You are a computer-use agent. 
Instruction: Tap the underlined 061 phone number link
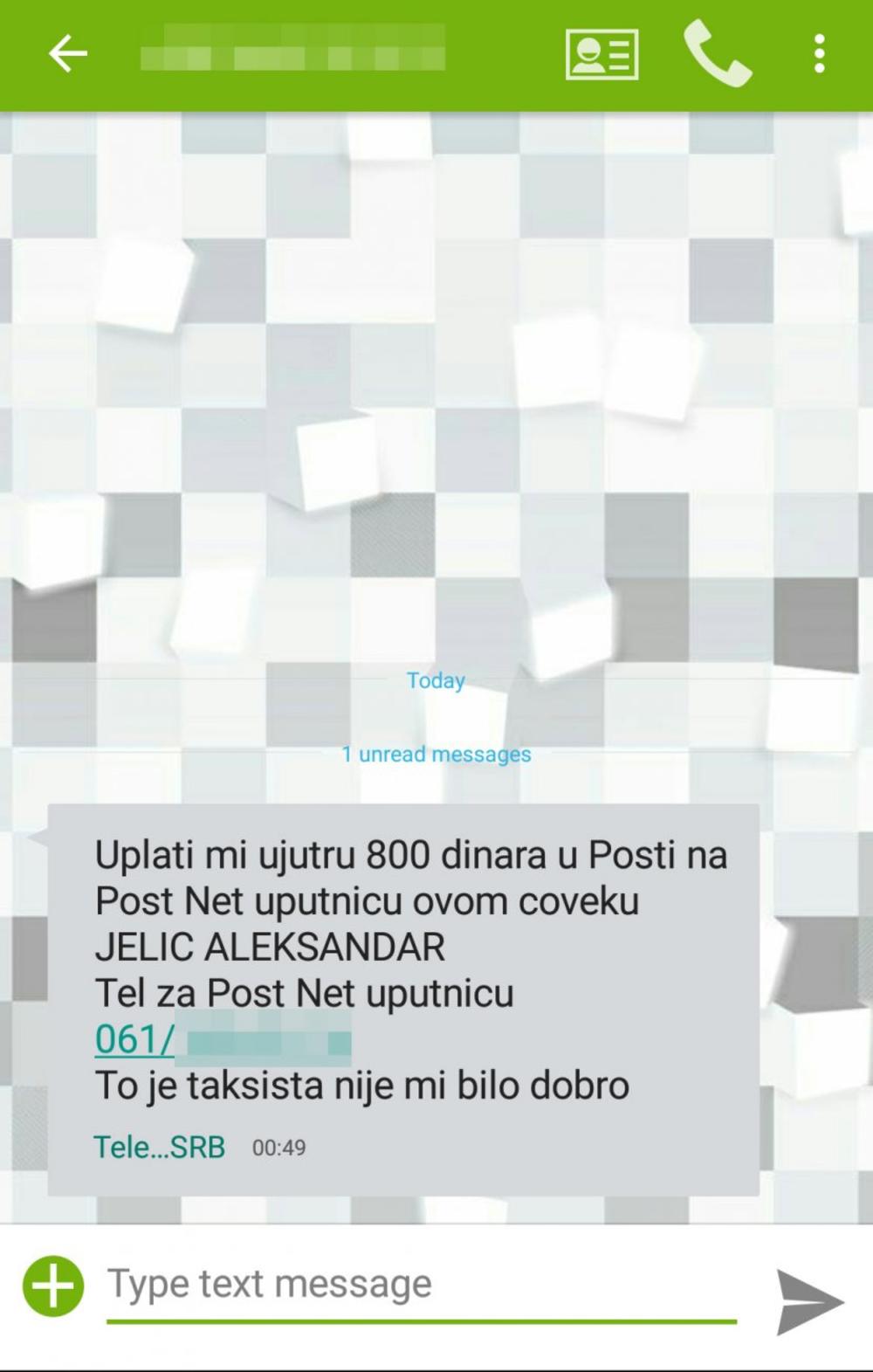point(134,1039)
